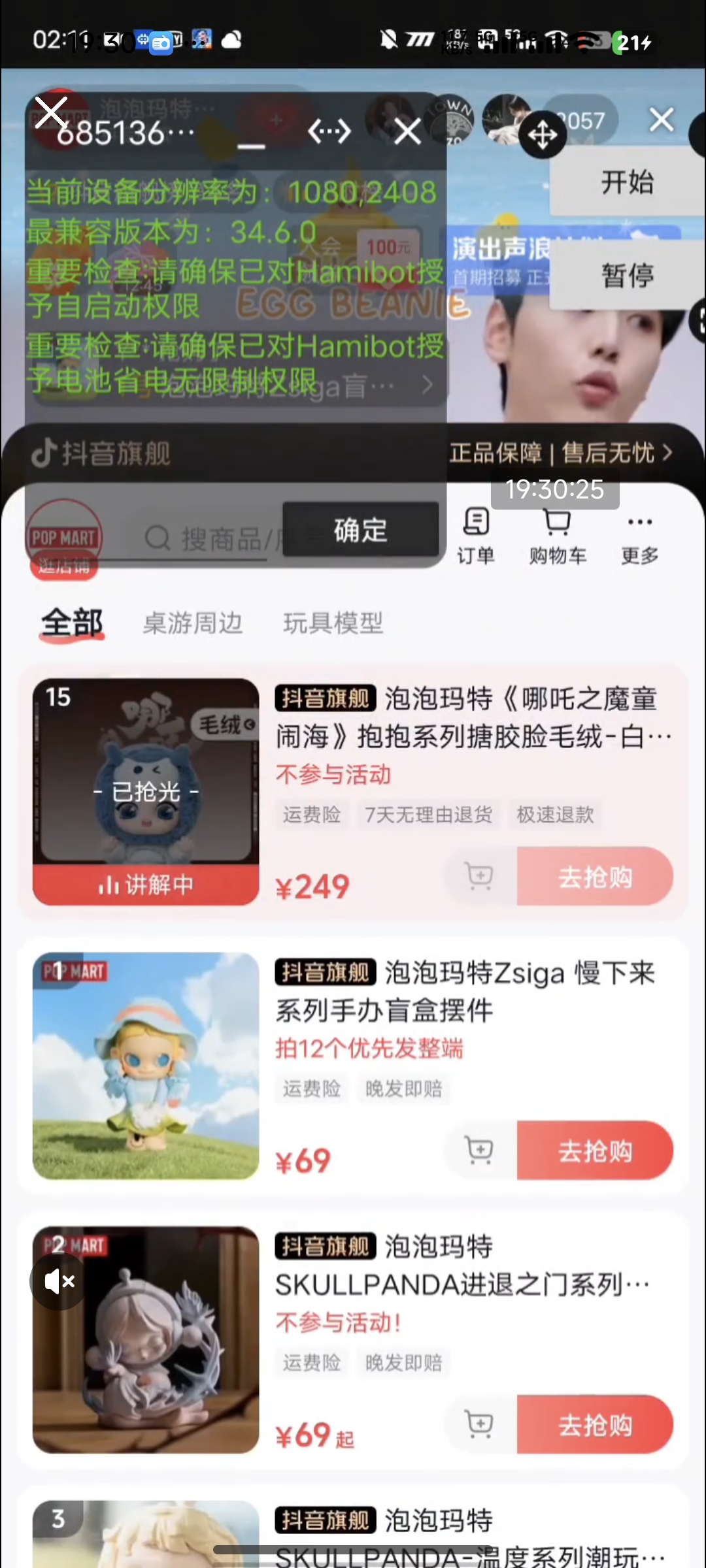This screenshot has height=1568, width=706.
Task: Select the 全部 tab
Action: [72, 623]
